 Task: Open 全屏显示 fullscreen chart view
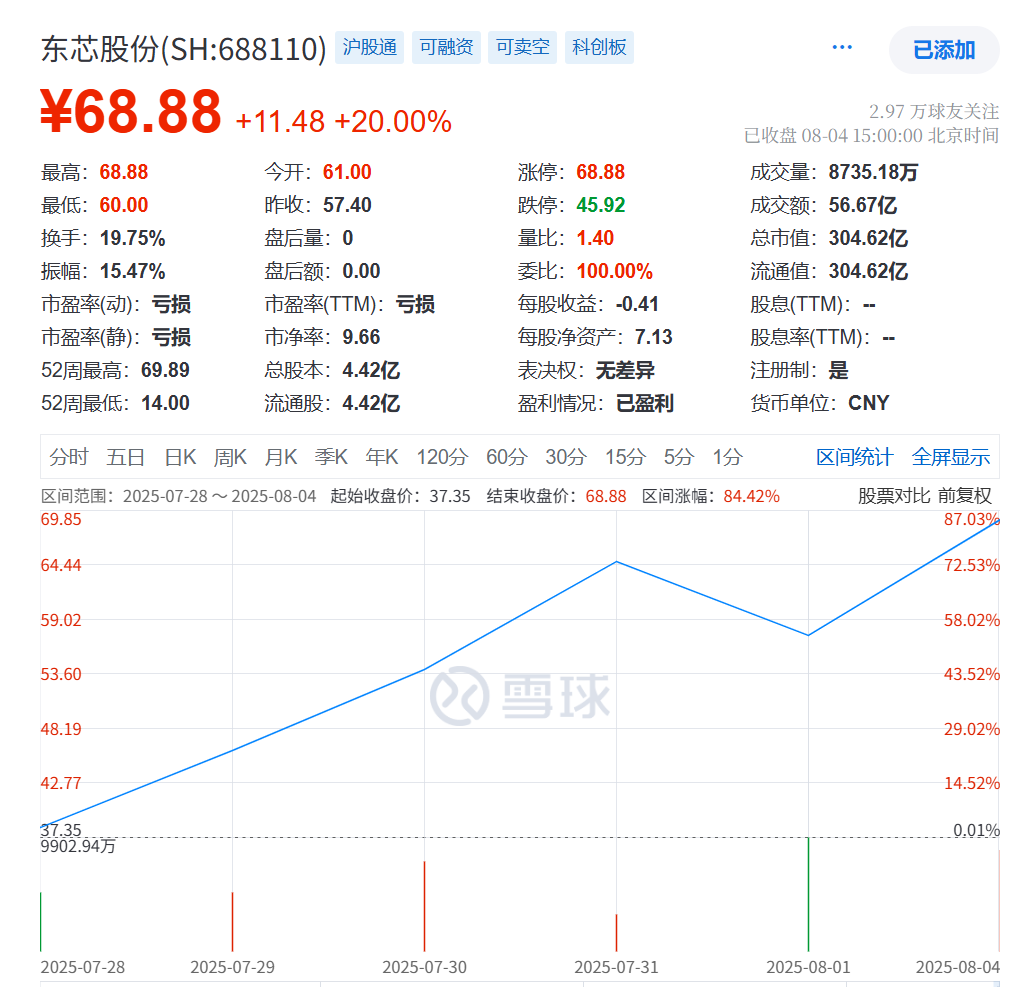click(950, 457)
